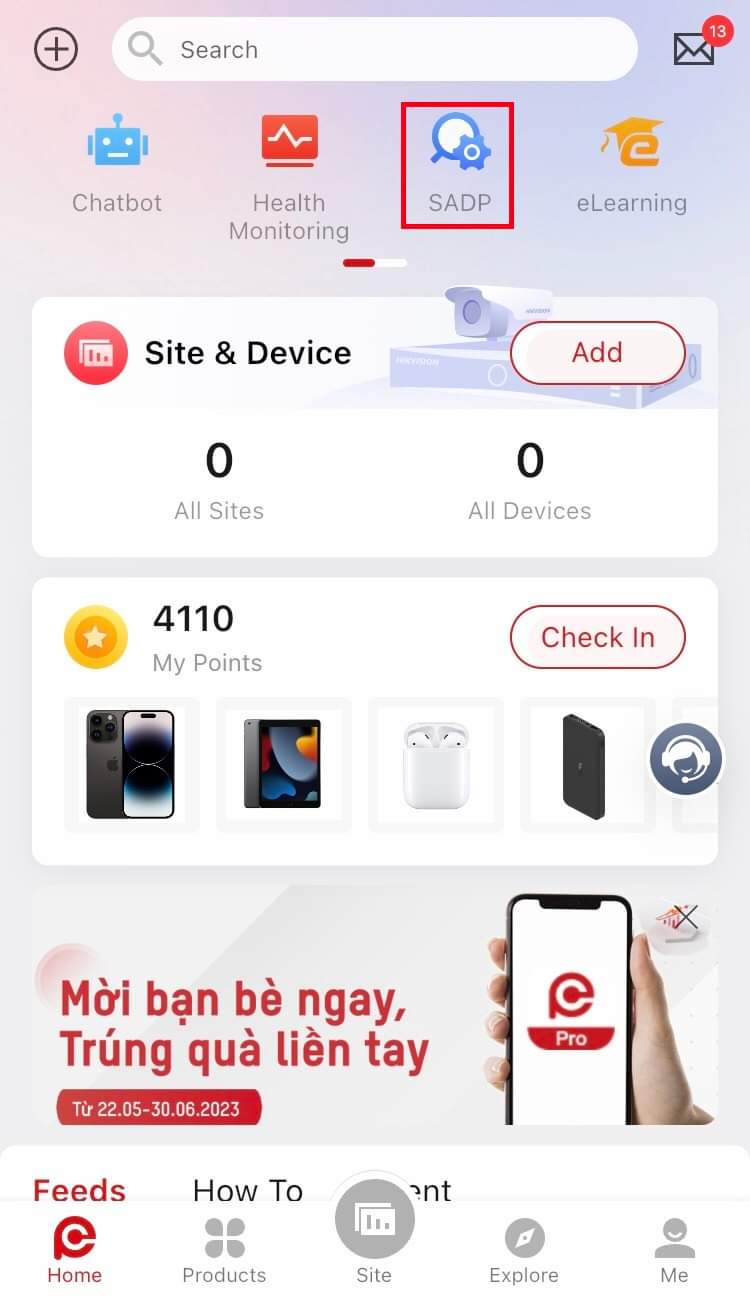The height and width of the screenshot is (1298, 750).
Task: Open eLearning
Action: tap(632, 165)
